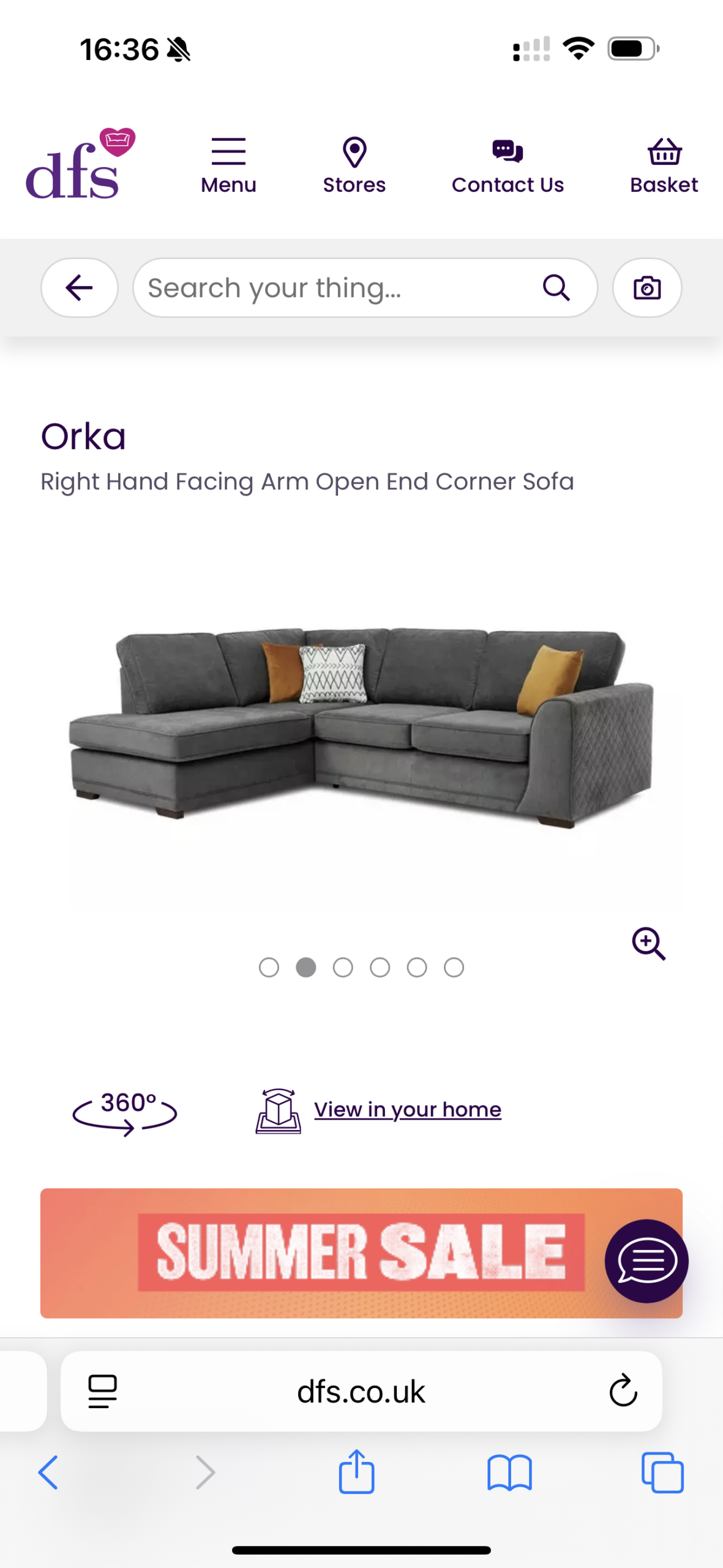This screenshot has width=723, height=1568.
Task: Open Safari bookmarks
Action: [x=509, y=1472]
